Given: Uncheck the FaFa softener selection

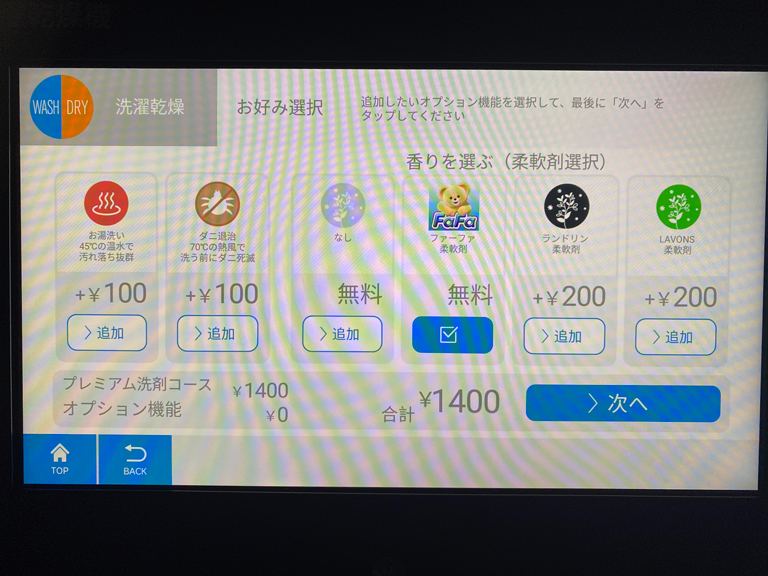Looking at the screenshot, I should [x=452, y=335].
